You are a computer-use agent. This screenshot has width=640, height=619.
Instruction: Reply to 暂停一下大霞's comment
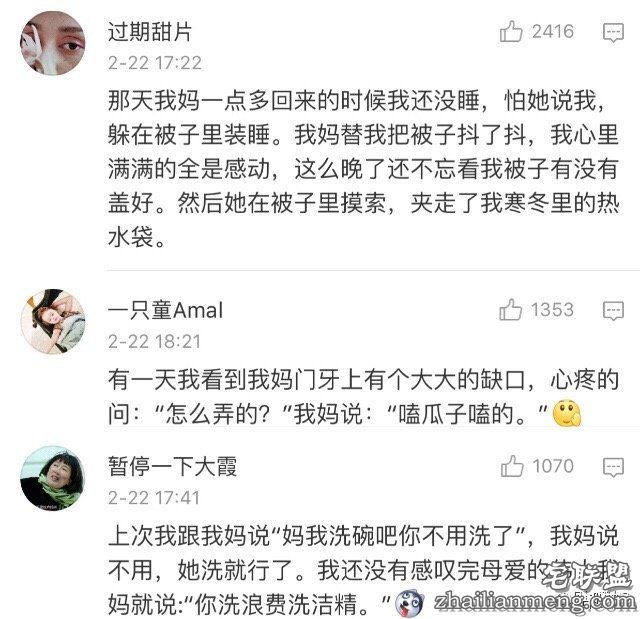click(613, 466)
